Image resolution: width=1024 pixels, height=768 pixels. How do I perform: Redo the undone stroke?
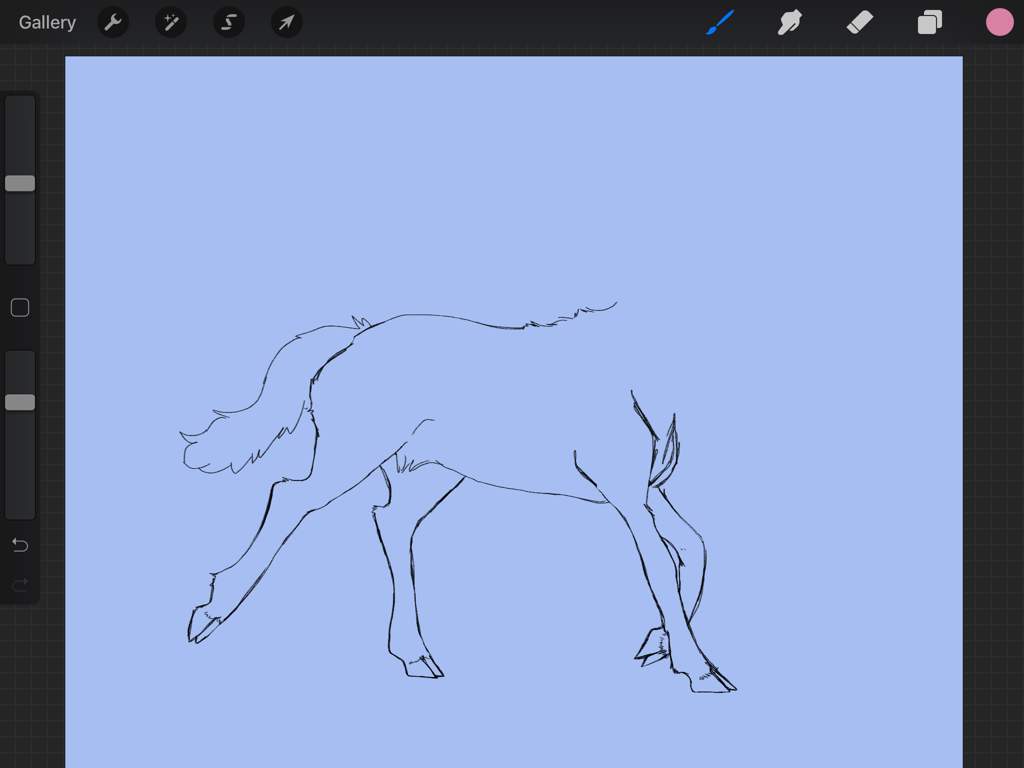(20, 585)
